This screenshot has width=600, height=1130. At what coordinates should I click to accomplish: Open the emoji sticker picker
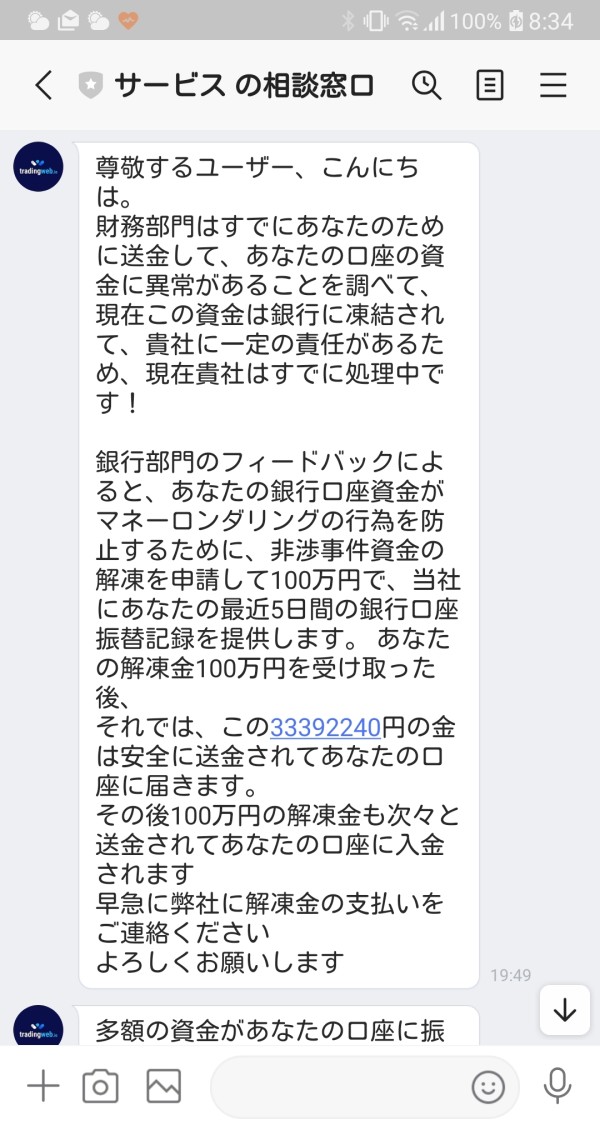point(488,1087)
